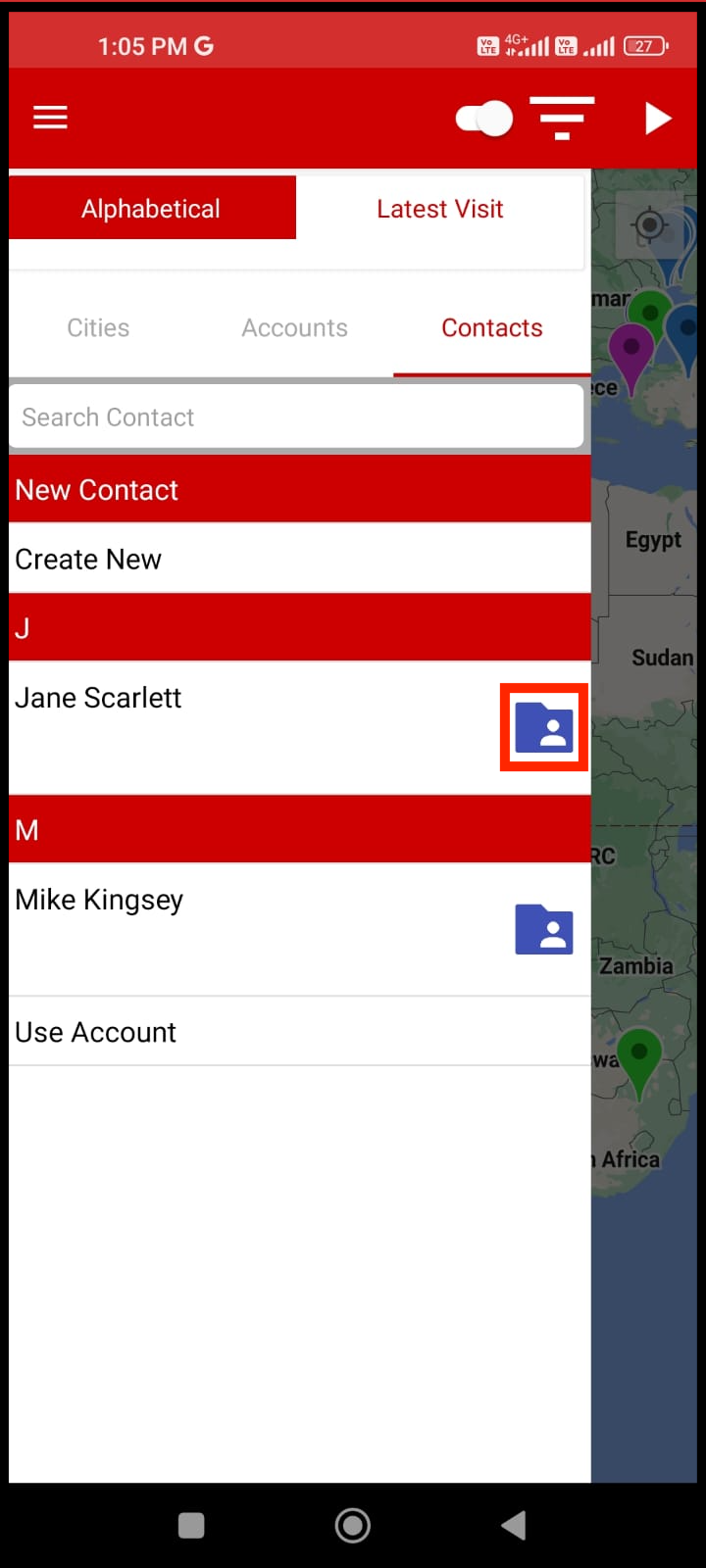Switch to Latest Visit sorting
The image size is (706, 1568).
[439, 209]
